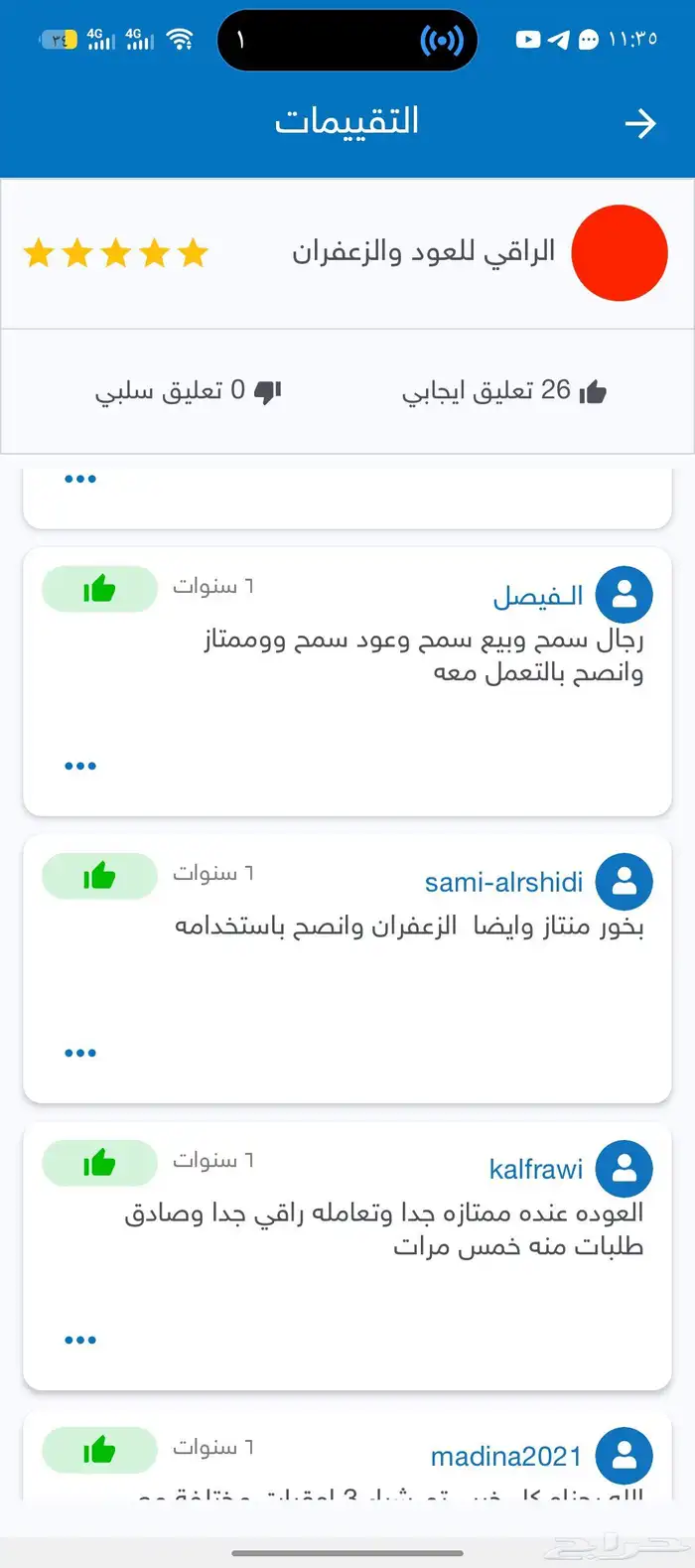
Task: Open more options on sami-alrshidi's review
Action: [80, 1053]
